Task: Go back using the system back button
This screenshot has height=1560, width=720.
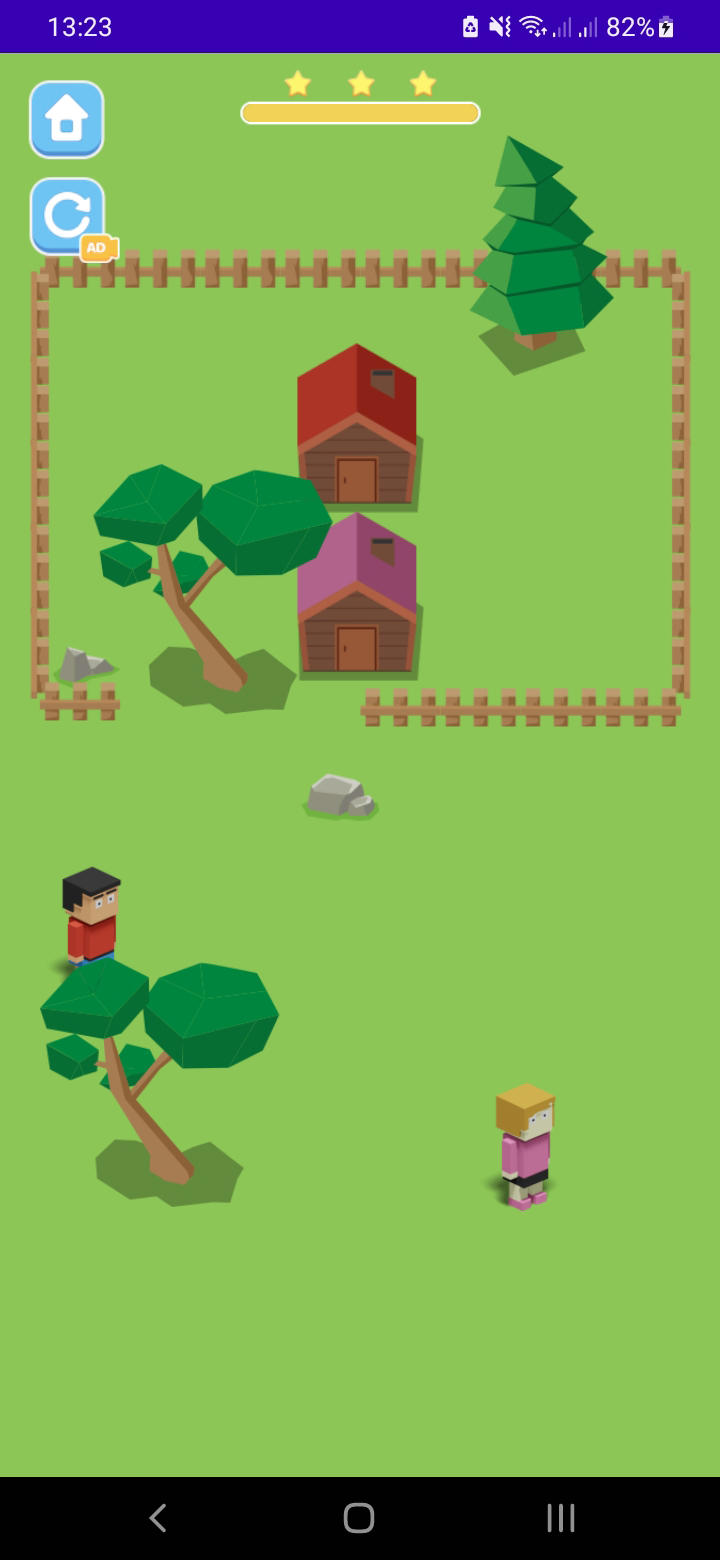Action: [158, 1517]
